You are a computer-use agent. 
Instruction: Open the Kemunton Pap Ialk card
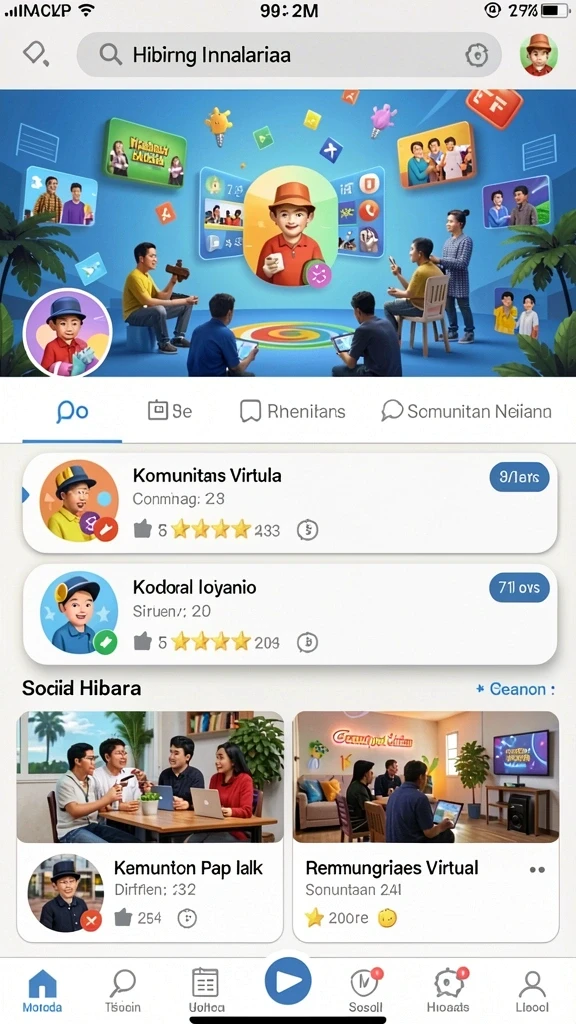(x=150, y=826)
